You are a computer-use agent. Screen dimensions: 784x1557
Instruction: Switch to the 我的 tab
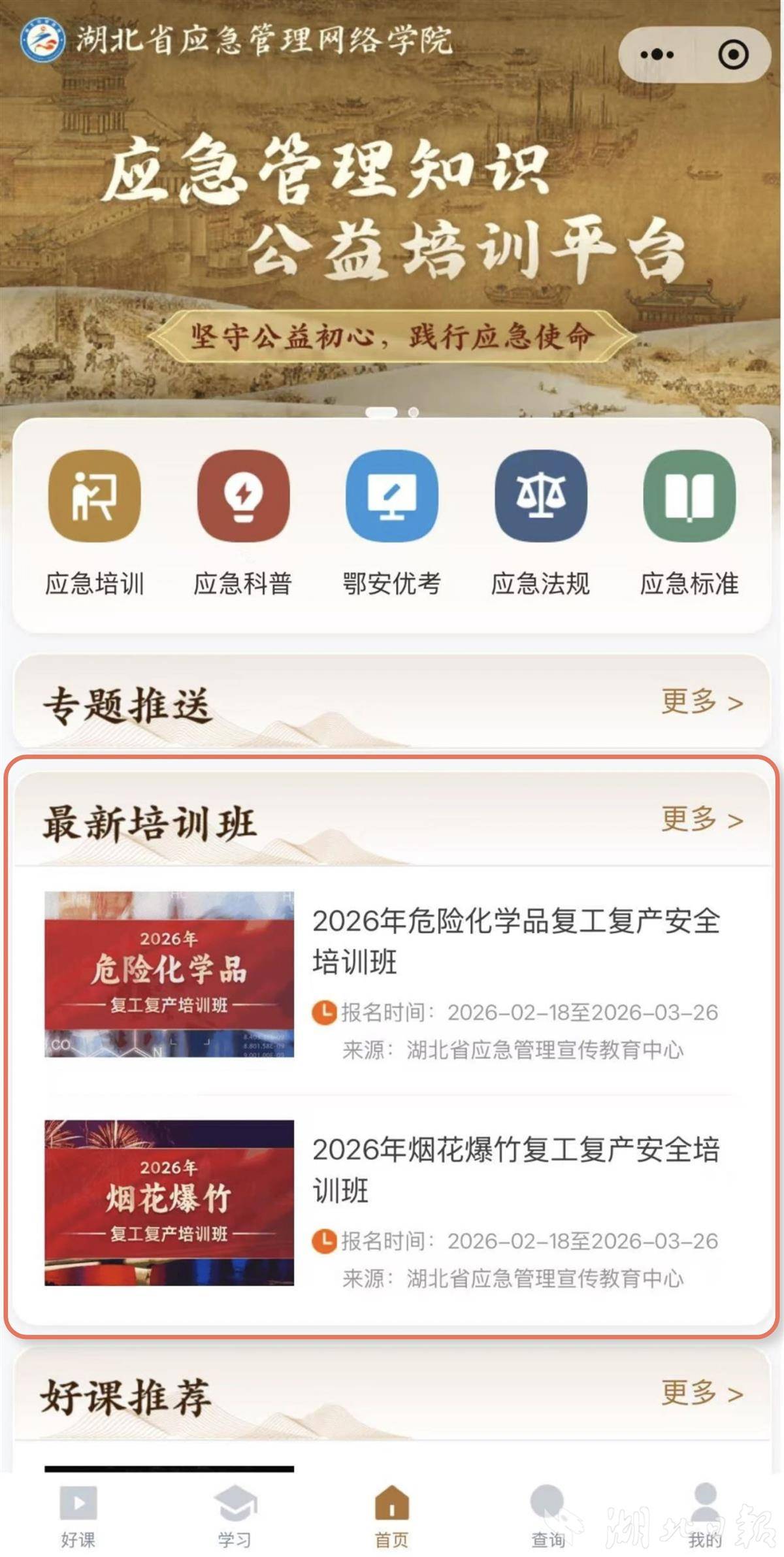tap(704, 1517)
